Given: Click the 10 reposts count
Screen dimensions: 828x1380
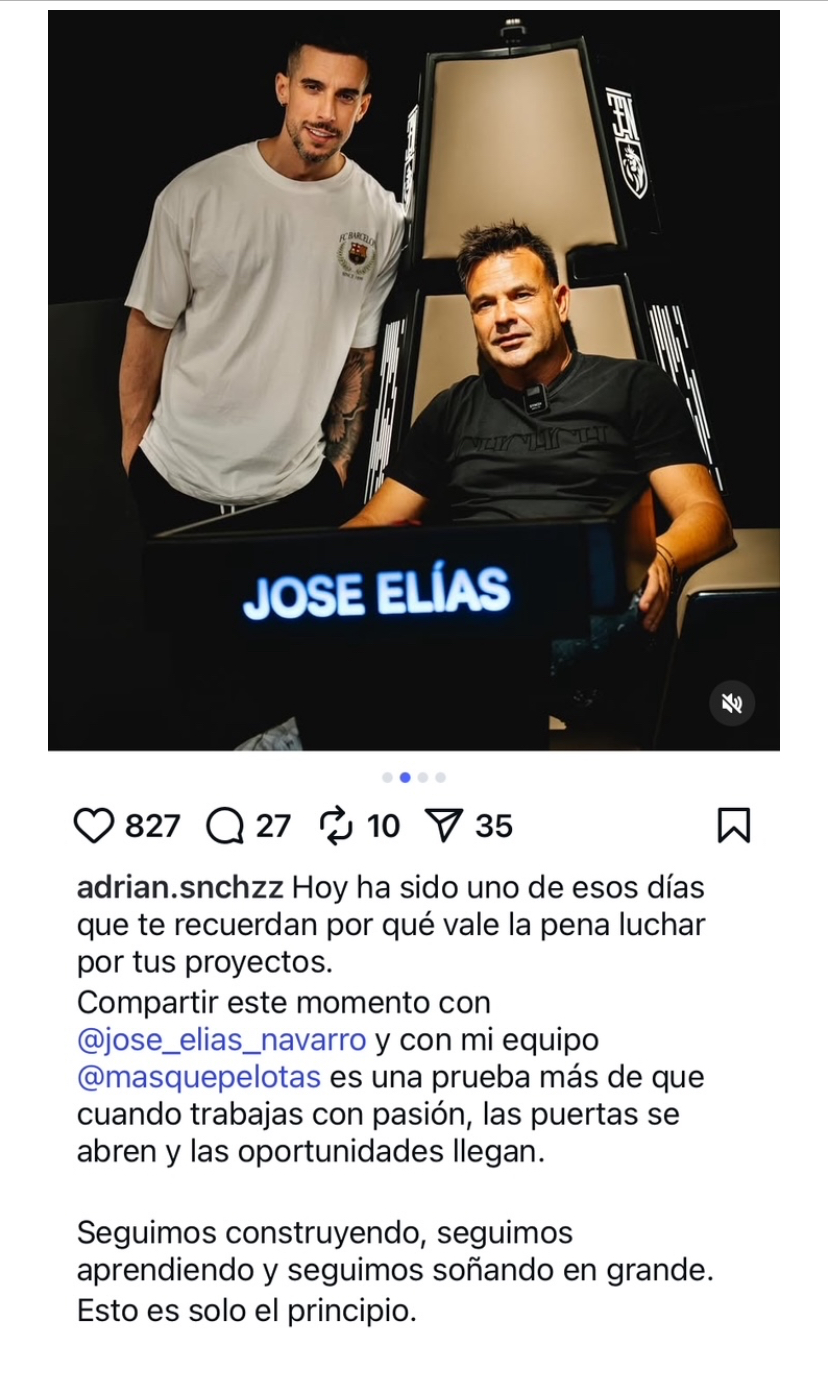Looking at the screenshot, I should point(382,826).
